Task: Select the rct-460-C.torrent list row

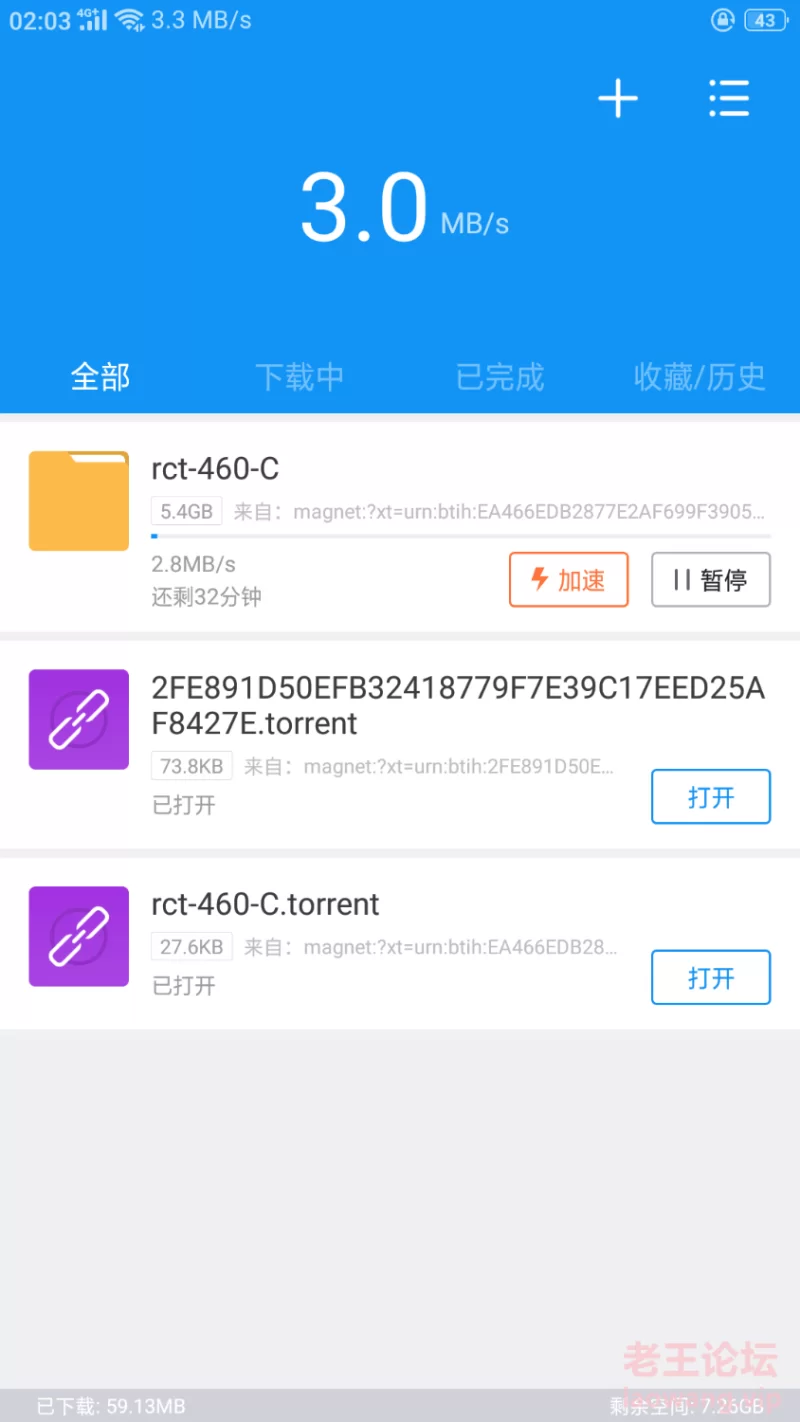Action: point(400,943)
